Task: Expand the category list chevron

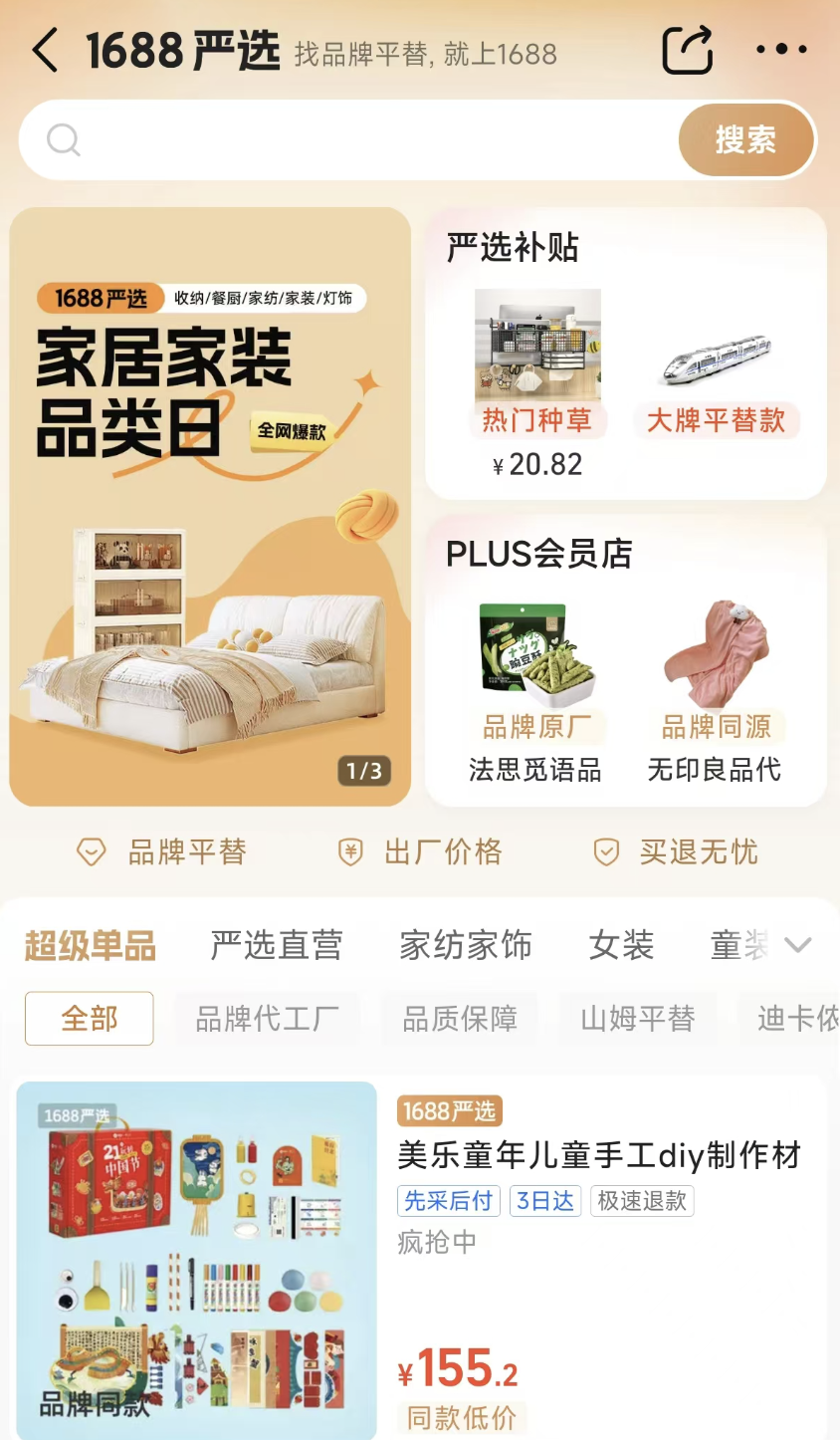Action: [x=798, y=945]
